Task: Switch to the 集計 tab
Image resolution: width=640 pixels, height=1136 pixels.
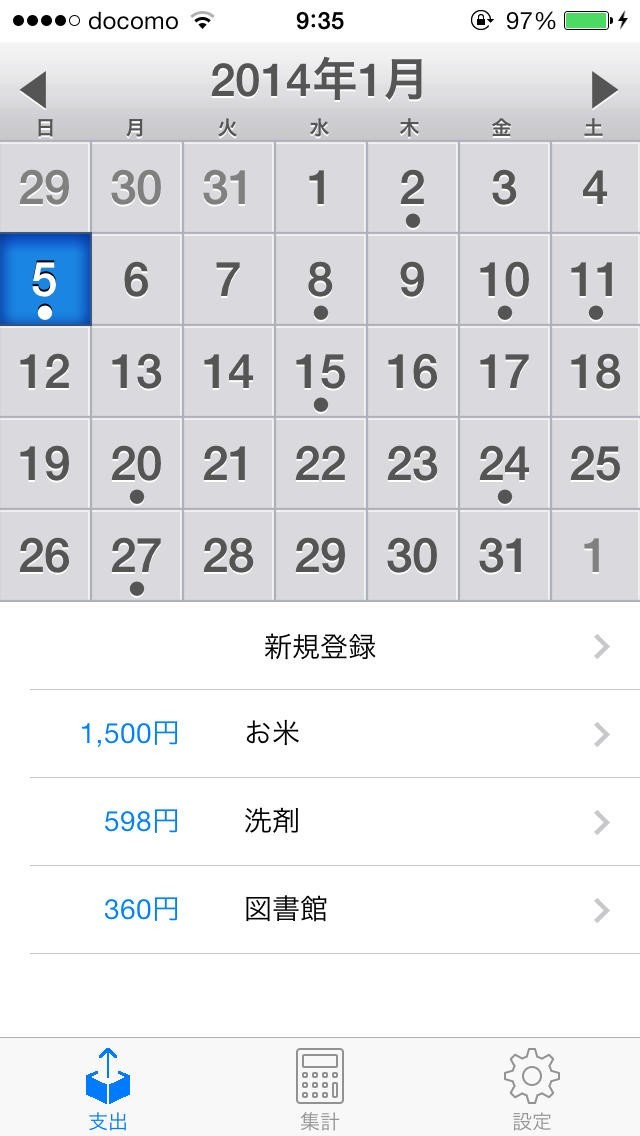Action: [320, 1089]
